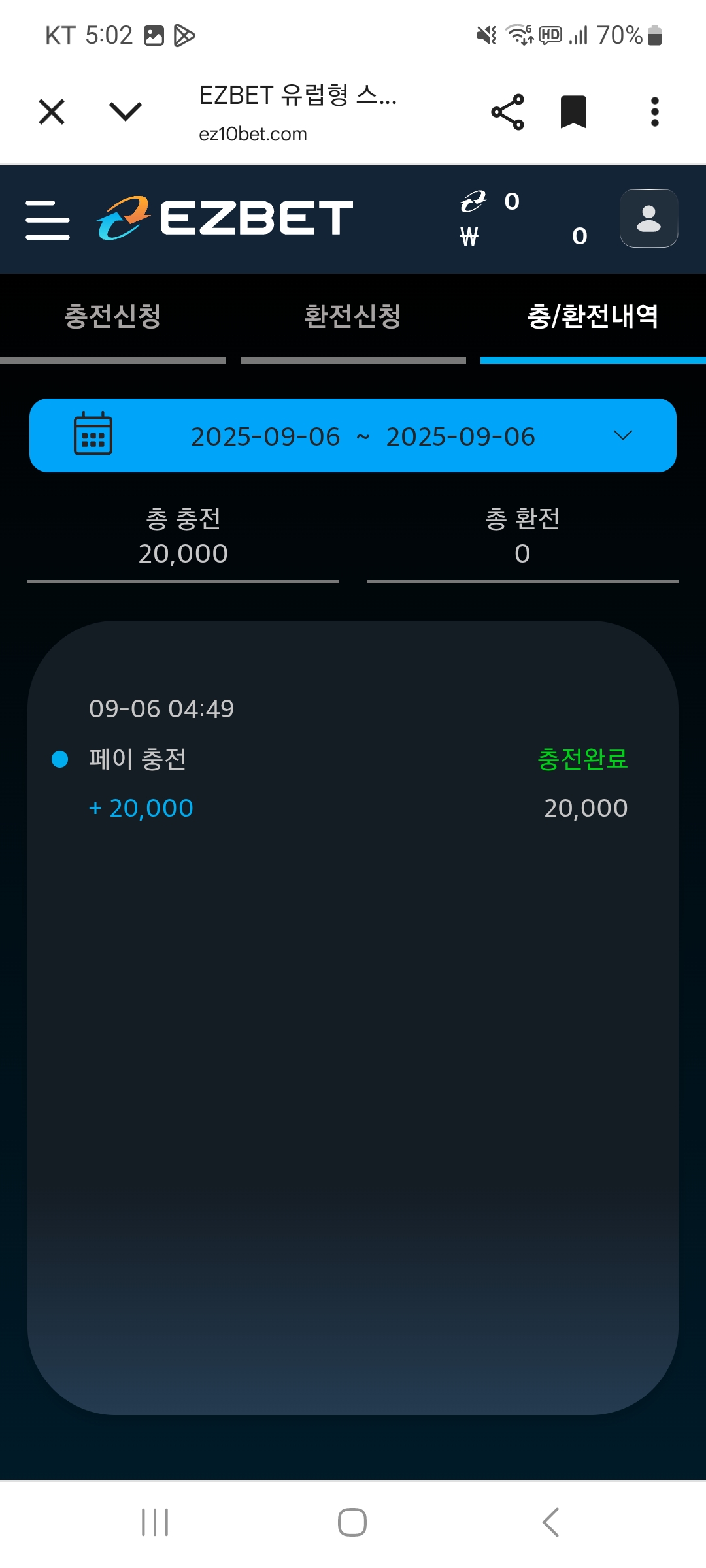Viewport: 706px width, 1568px height.
Task: Open the browser overflow menu
Action: pyautogui.click(x=654, y=112)
